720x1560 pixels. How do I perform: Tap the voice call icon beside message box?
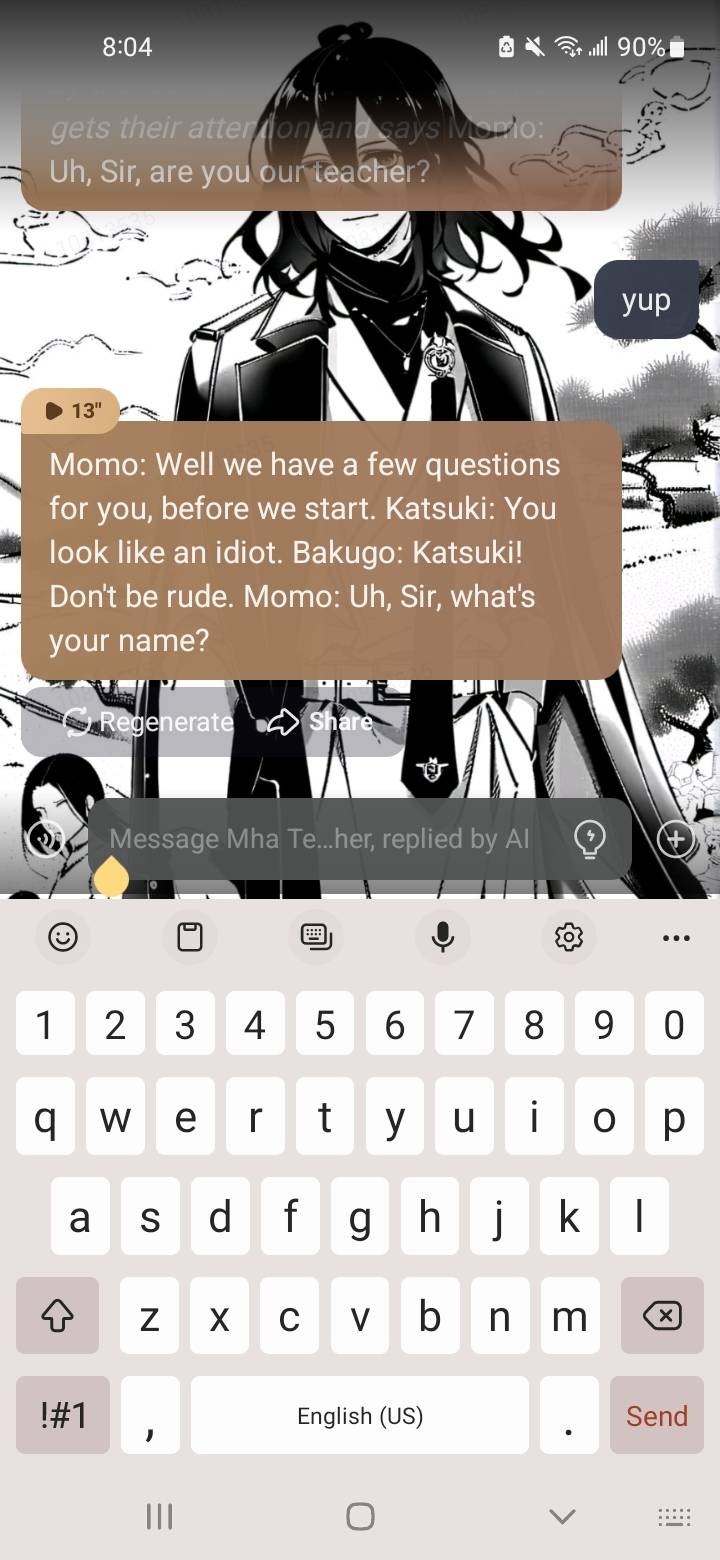click(46, 839)
